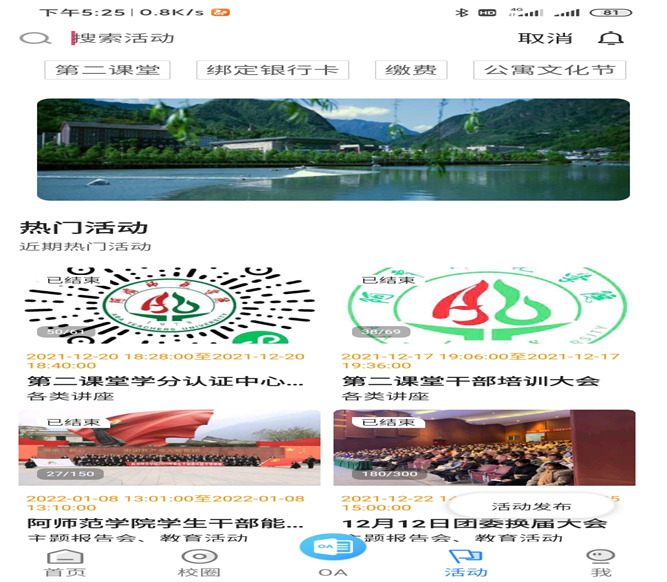
Task: Switch to the OA tab
Action: [x=332, y=556]
